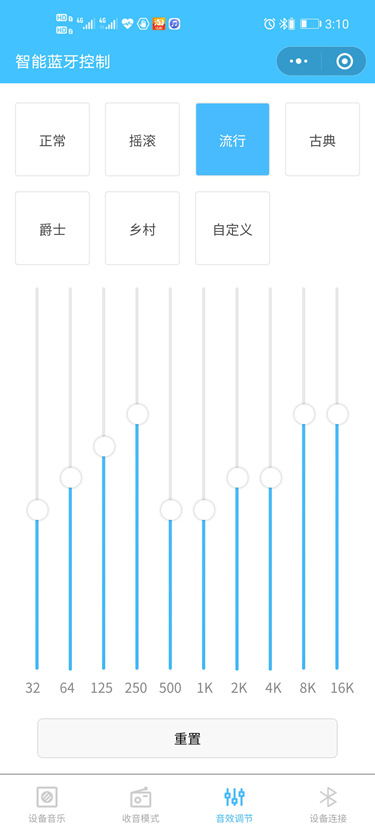Image resolution: width=375 pixels, height=833 pixels.
Task: Select the 正常 equalizer preset
Action: (52, 139)
